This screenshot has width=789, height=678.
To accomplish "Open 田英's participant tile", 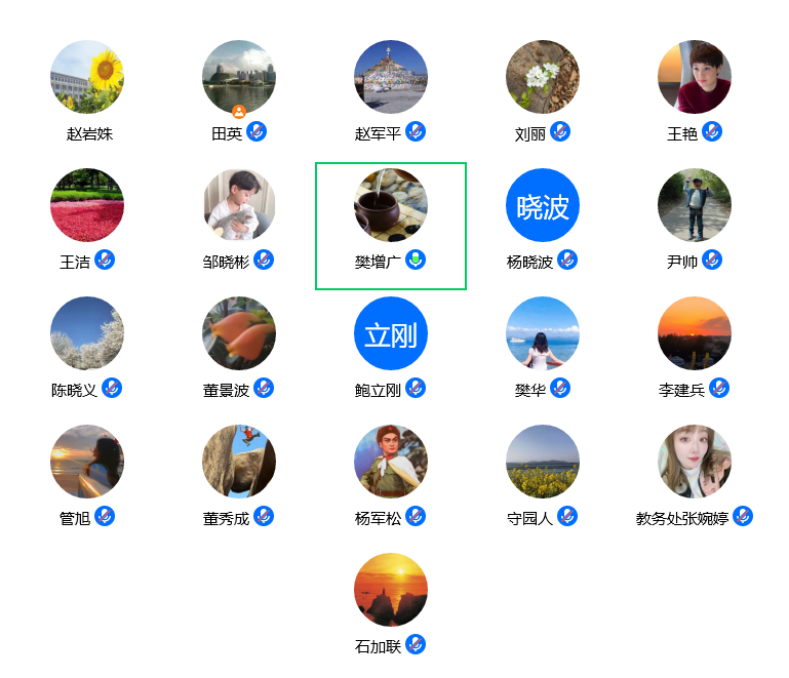I will coord(239,77).
